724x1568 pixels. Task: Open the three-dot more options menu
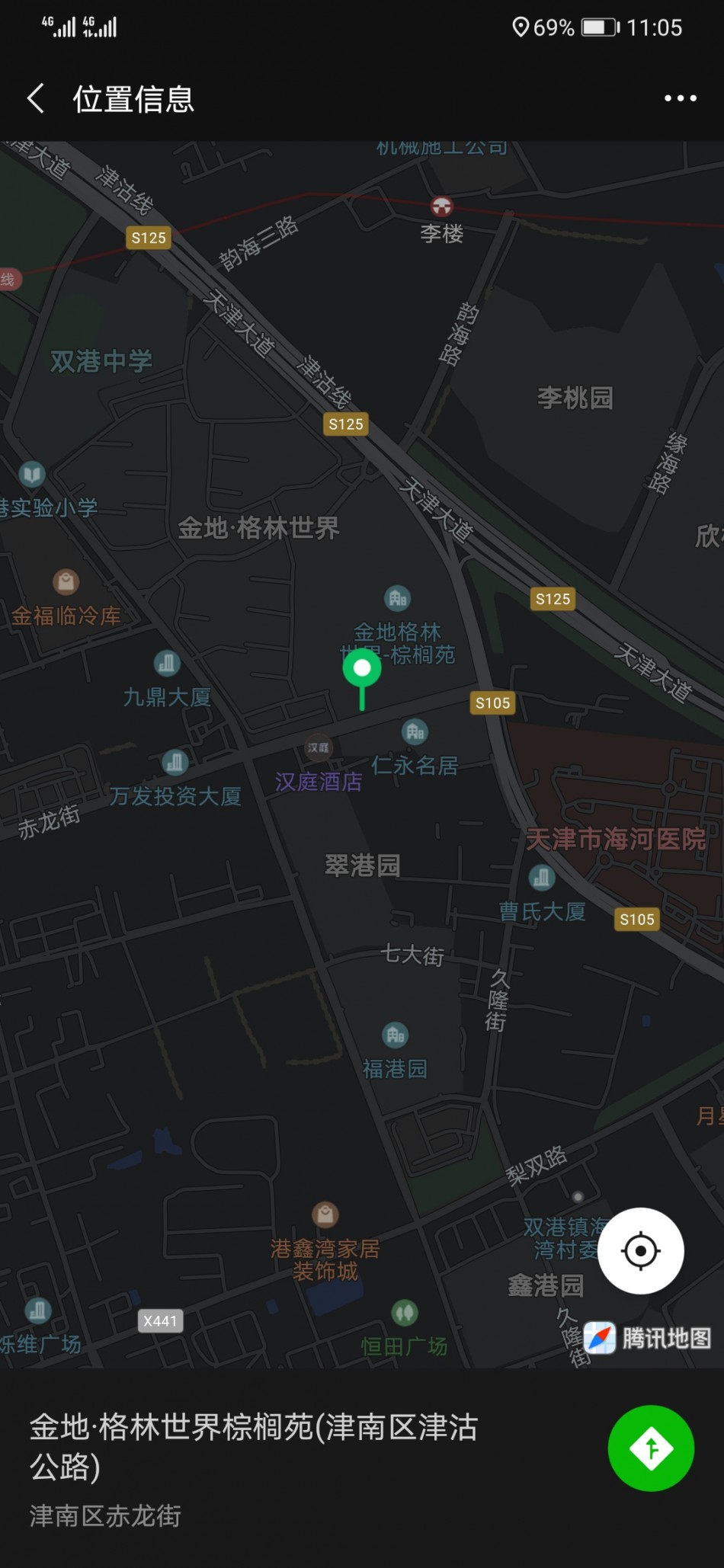pos(680,98)
